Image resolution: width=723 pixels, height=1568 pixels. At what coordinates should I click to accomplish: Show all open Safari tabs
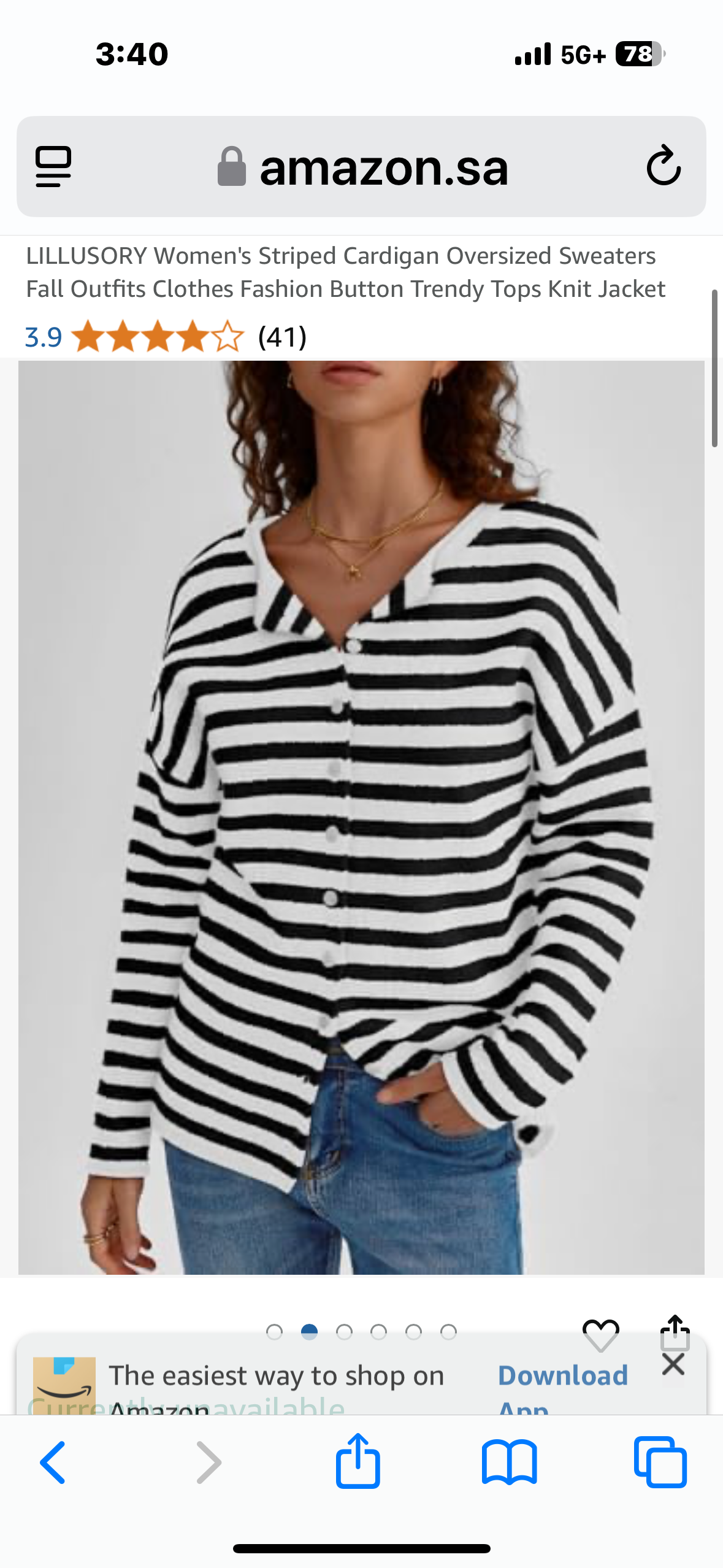click(x=660, y=1463)
